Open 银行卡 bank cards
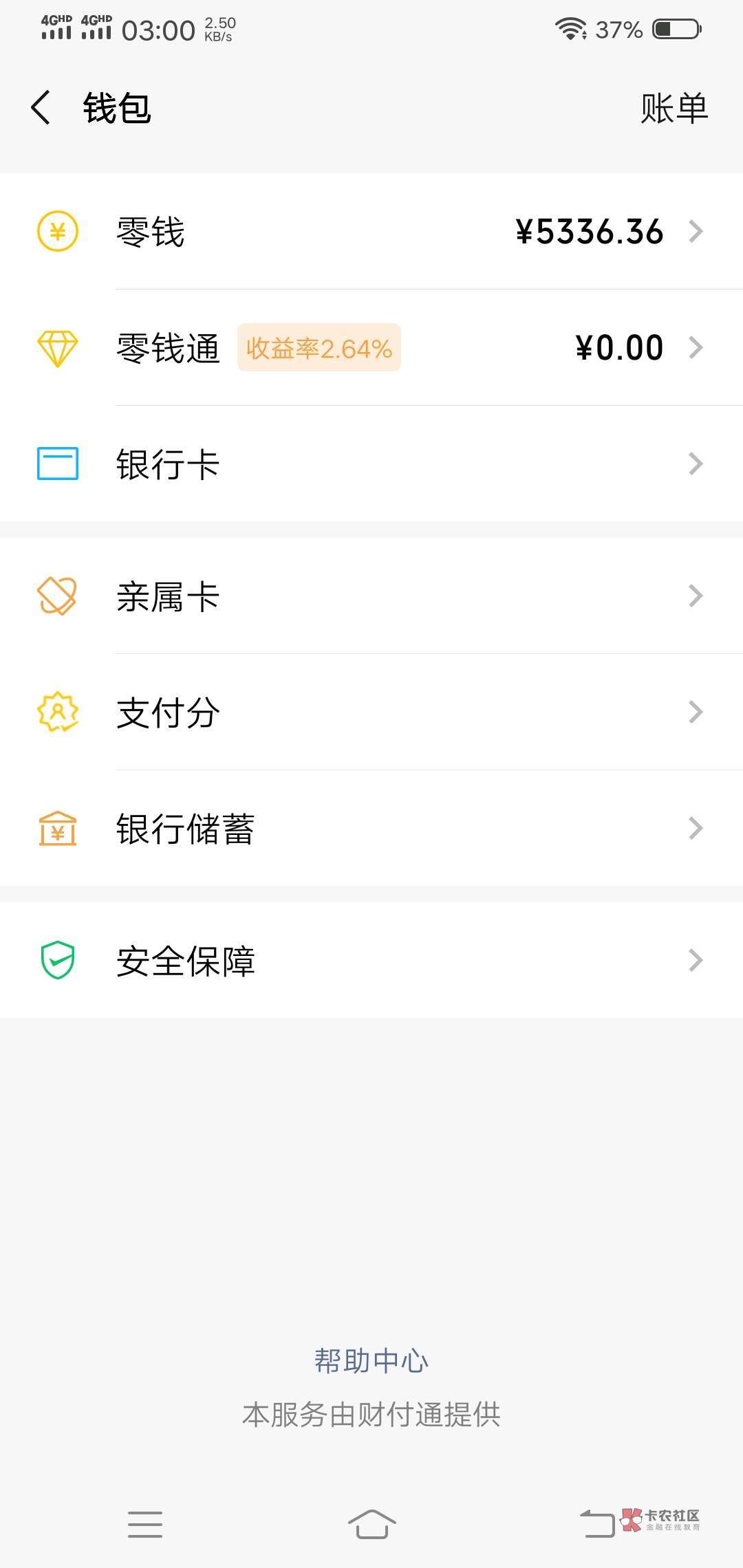 click(371, 464)
